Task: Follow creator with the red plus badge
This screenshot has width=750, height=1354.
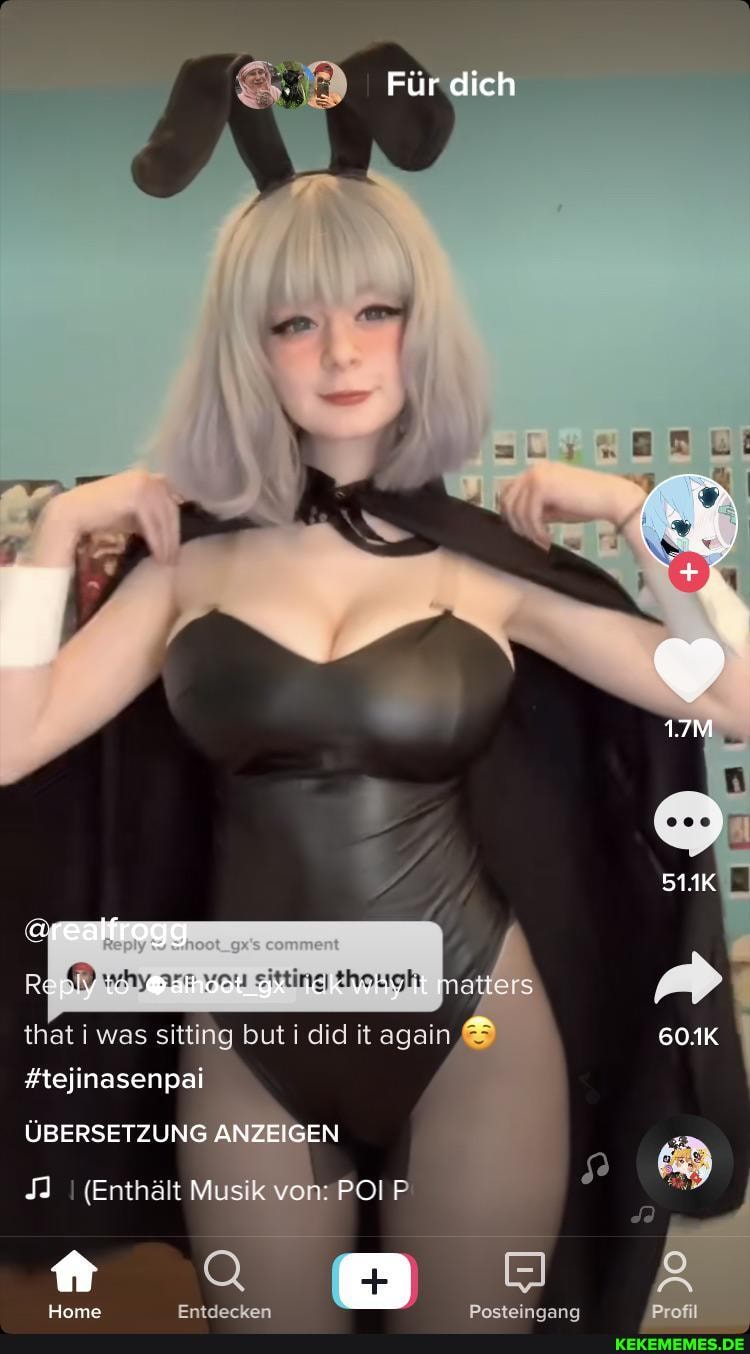Action: (688, 573)
